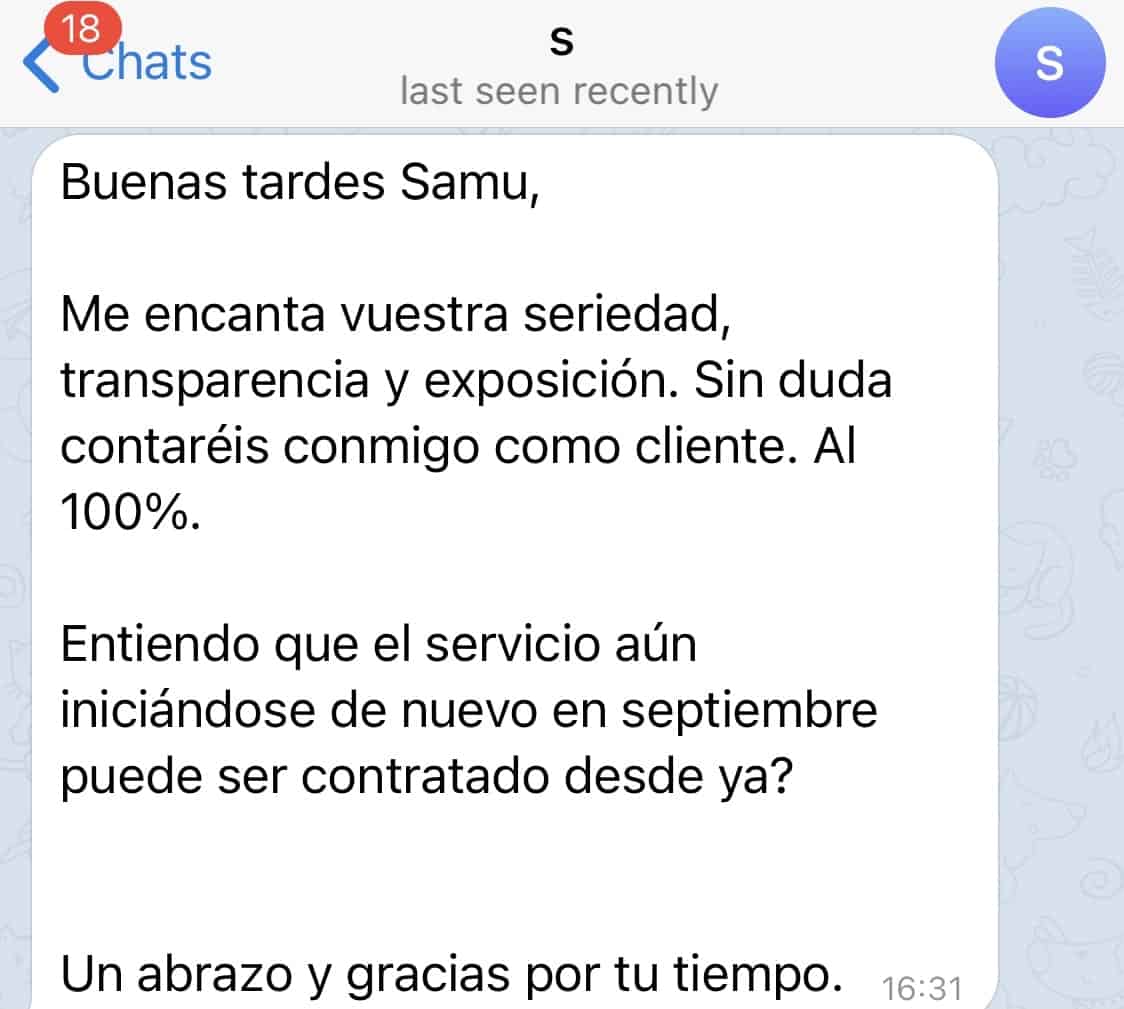Viewport: 1124px width, 1009px height.
Task: Go back to the Chats list
Action: [118, 62]
